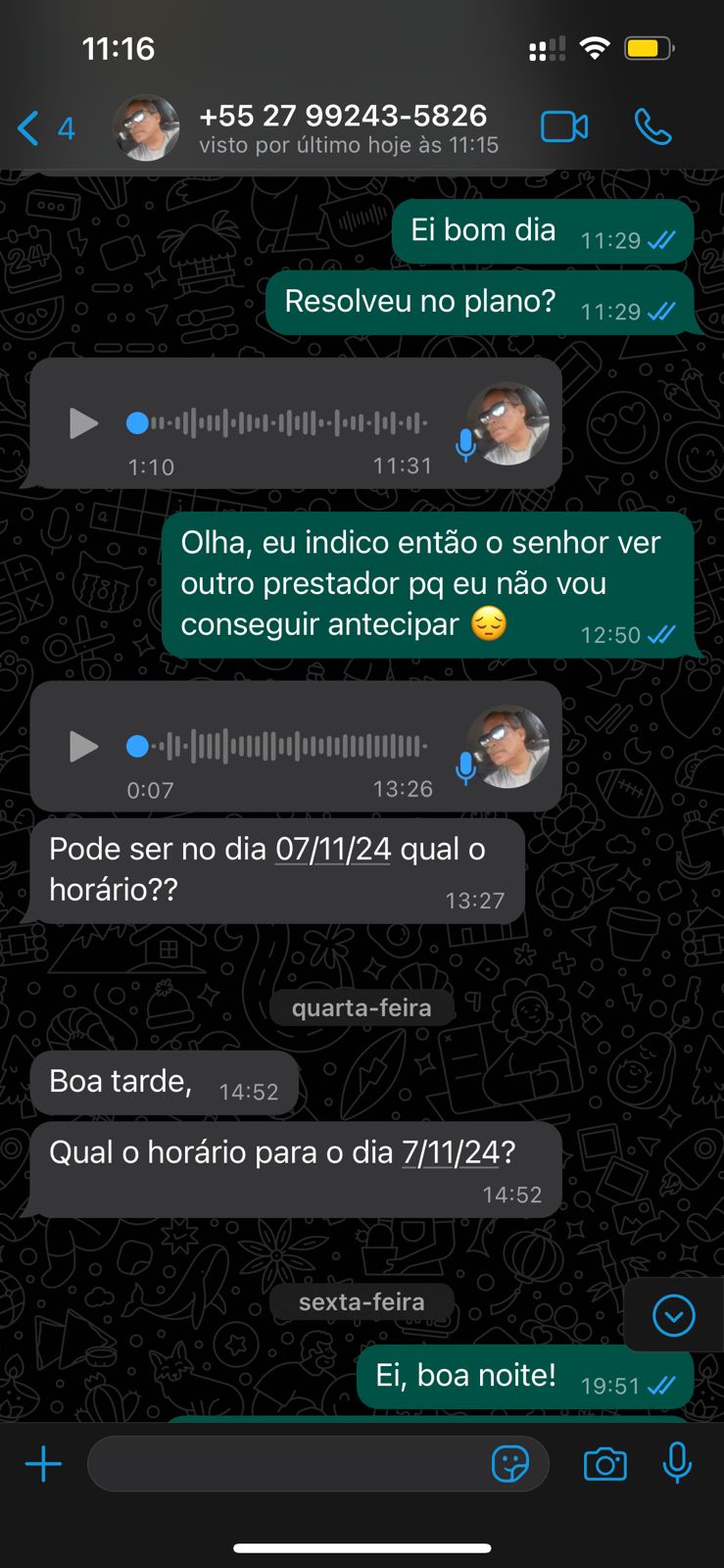The height and width of the screenshot is (1568, 724).
Task: Open the camera
Action: pyautogui.click(x=604, y=1464)
